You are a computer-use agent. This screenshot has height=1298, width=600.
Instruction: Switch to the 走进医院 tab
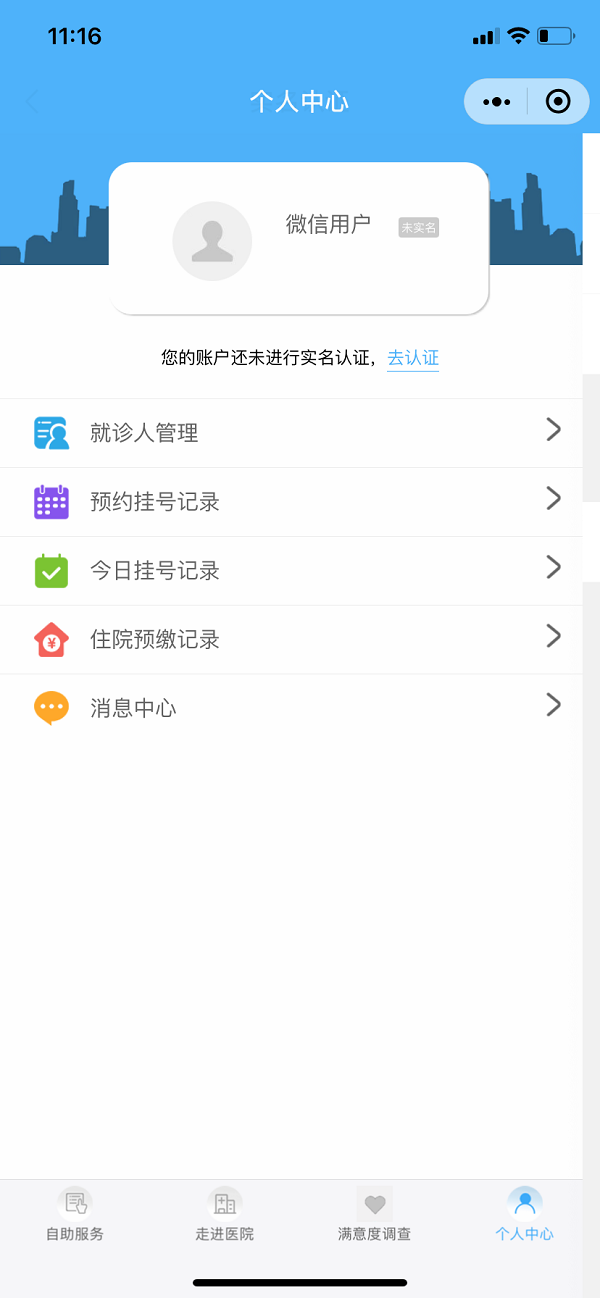(x=225, y=1214)
